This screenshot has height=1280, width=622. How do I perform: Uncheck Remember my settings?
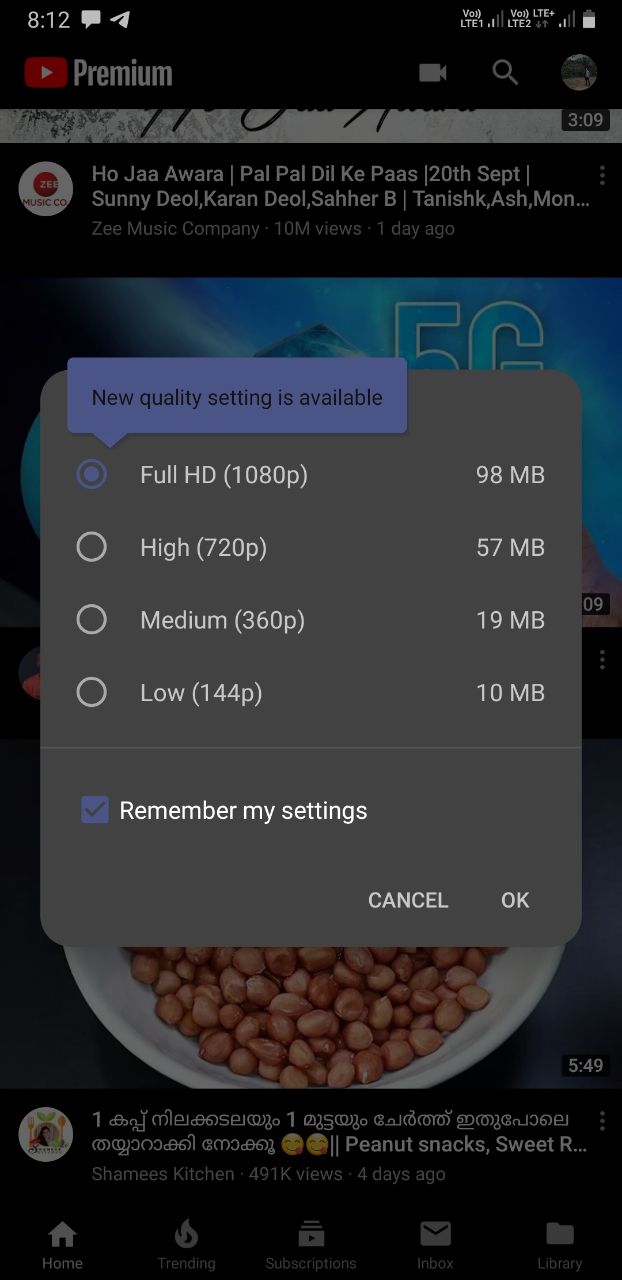[95, 810]
